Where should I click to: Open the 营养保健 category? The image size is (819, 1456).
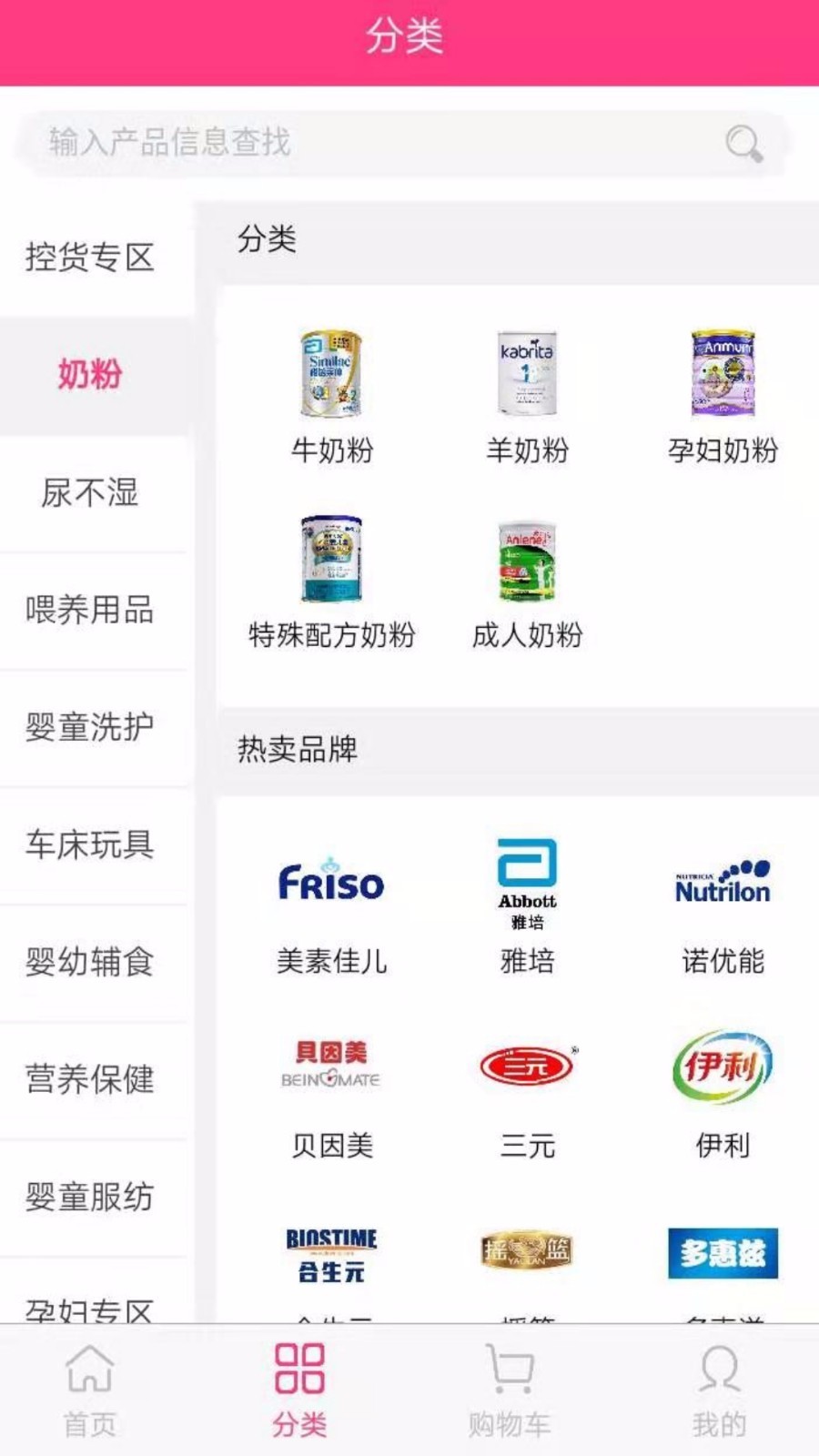tap(90, 1079)
